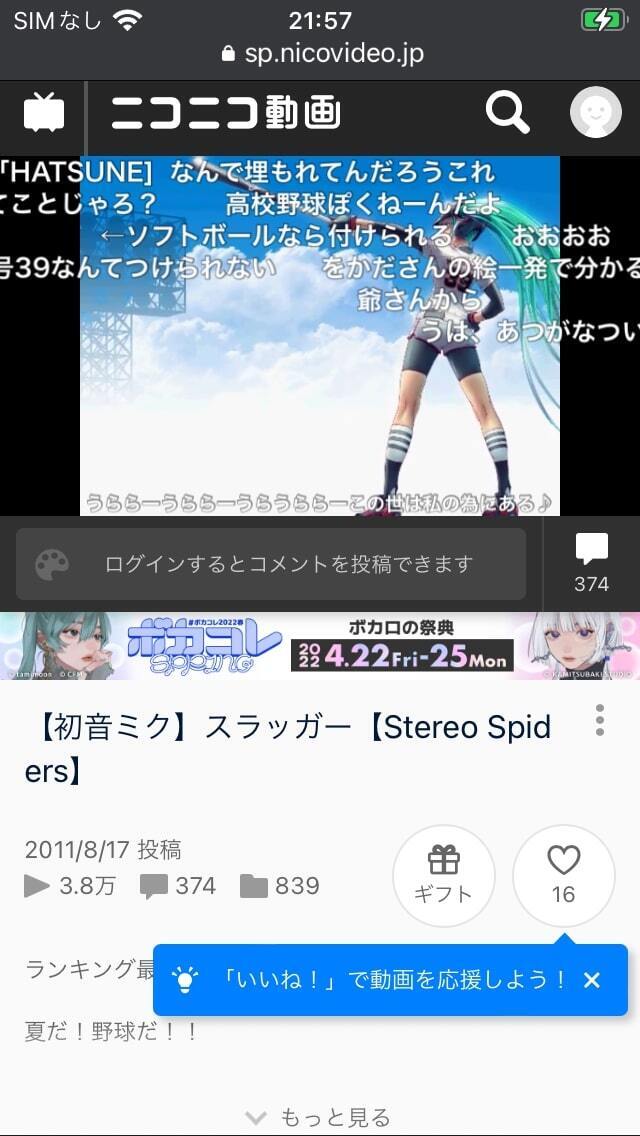Open the user profile avatar
The height and width of the screenshot is (1136, 640).
595,114
